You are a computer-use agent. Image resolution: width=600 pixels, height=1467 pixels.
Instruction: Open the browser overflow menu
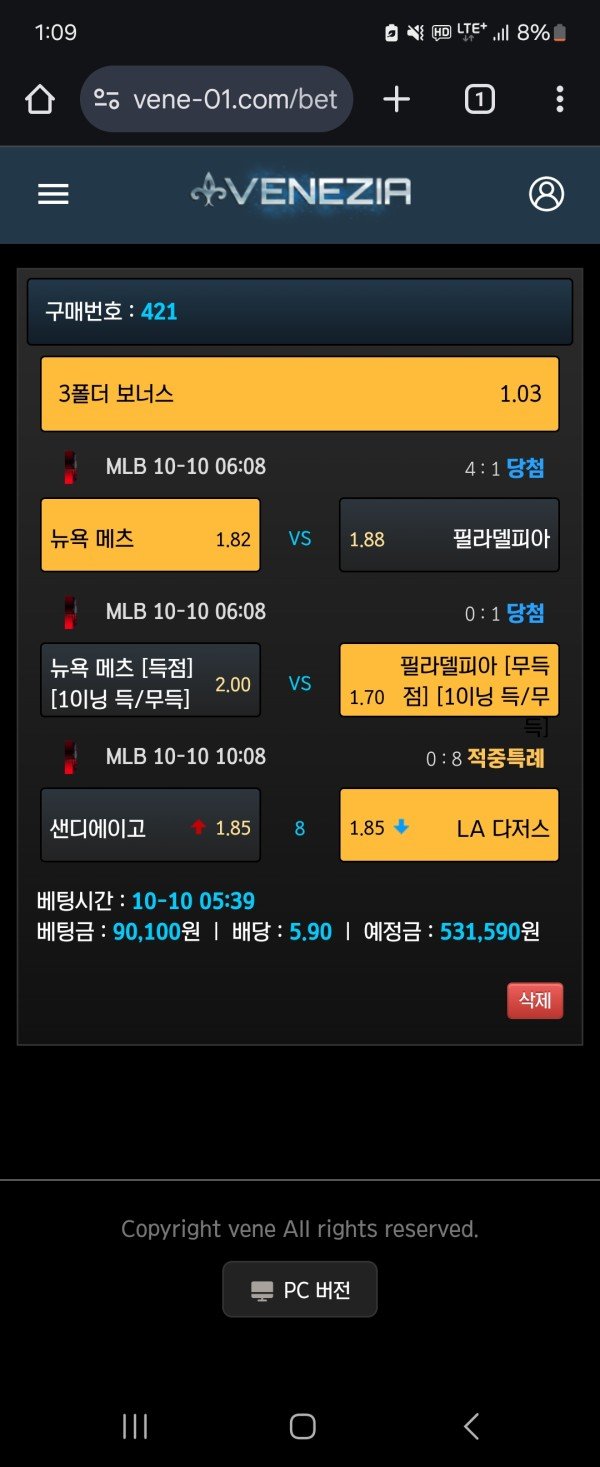559,99
